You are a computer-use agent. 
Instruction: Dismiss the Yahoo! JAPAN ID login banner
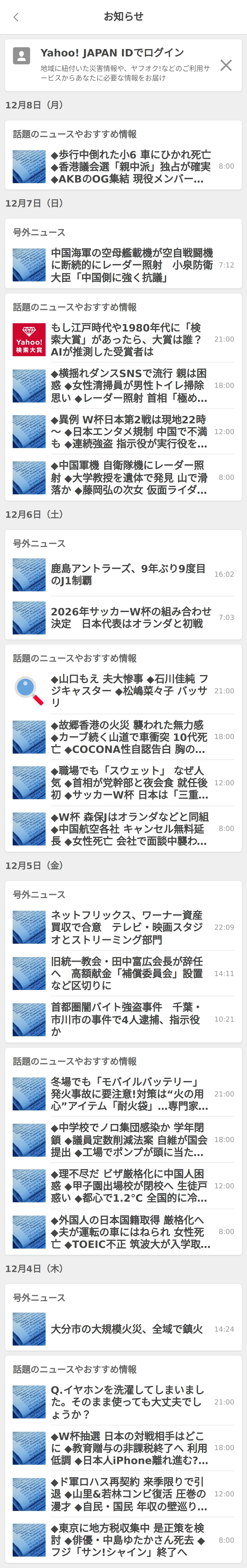226,65
